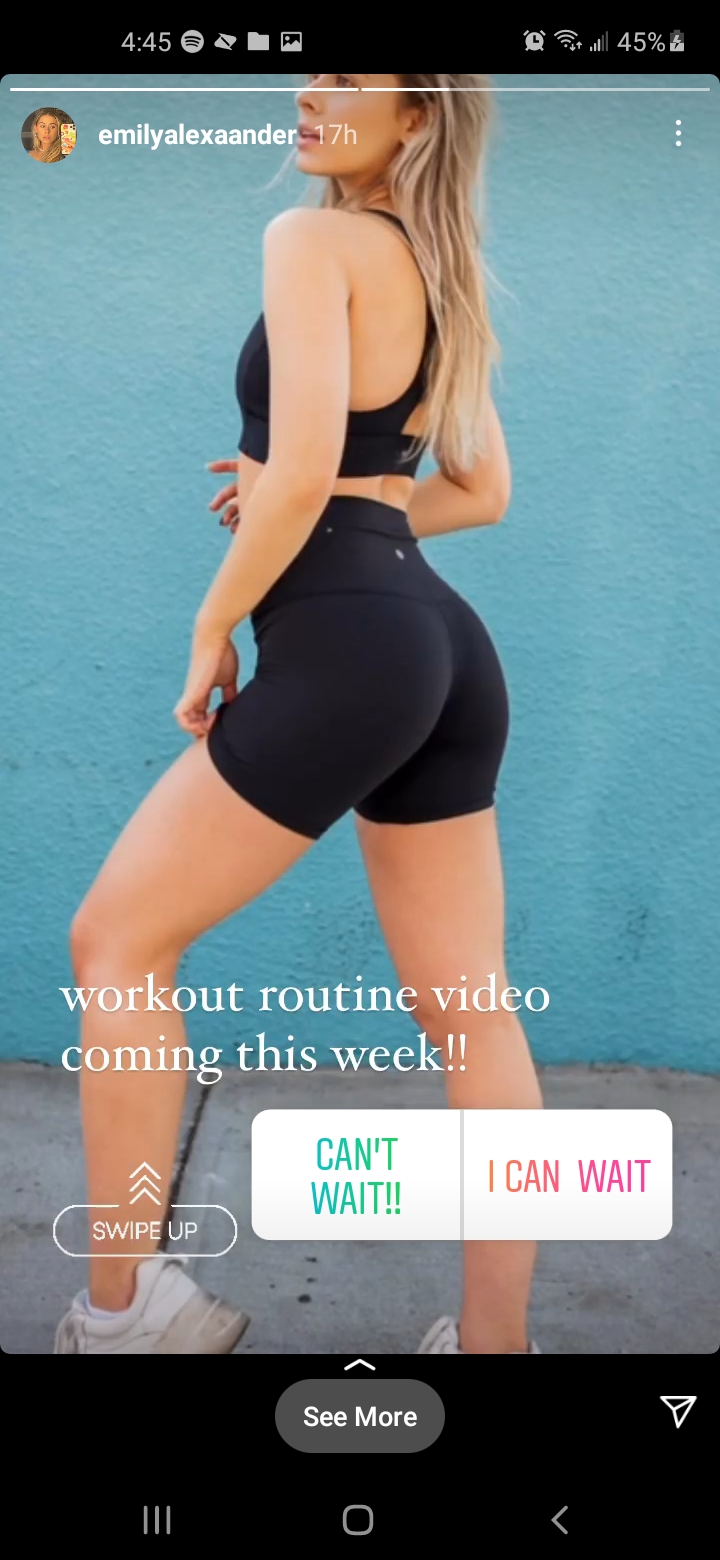This screenshot has height=1560, width=720.
Task: Go to the home screen
Action: (358, 1520)
